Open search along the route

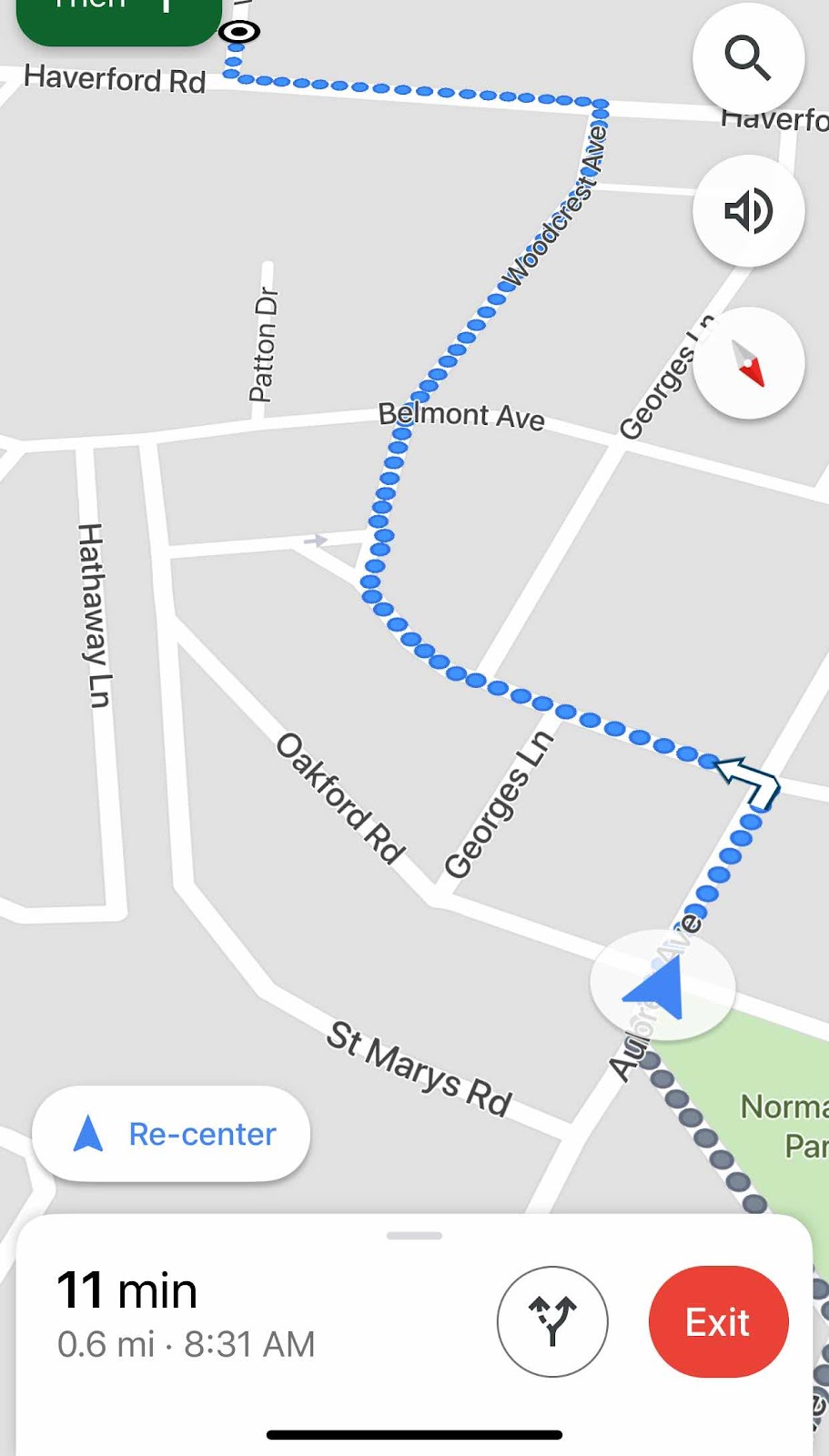click(748, 59)
